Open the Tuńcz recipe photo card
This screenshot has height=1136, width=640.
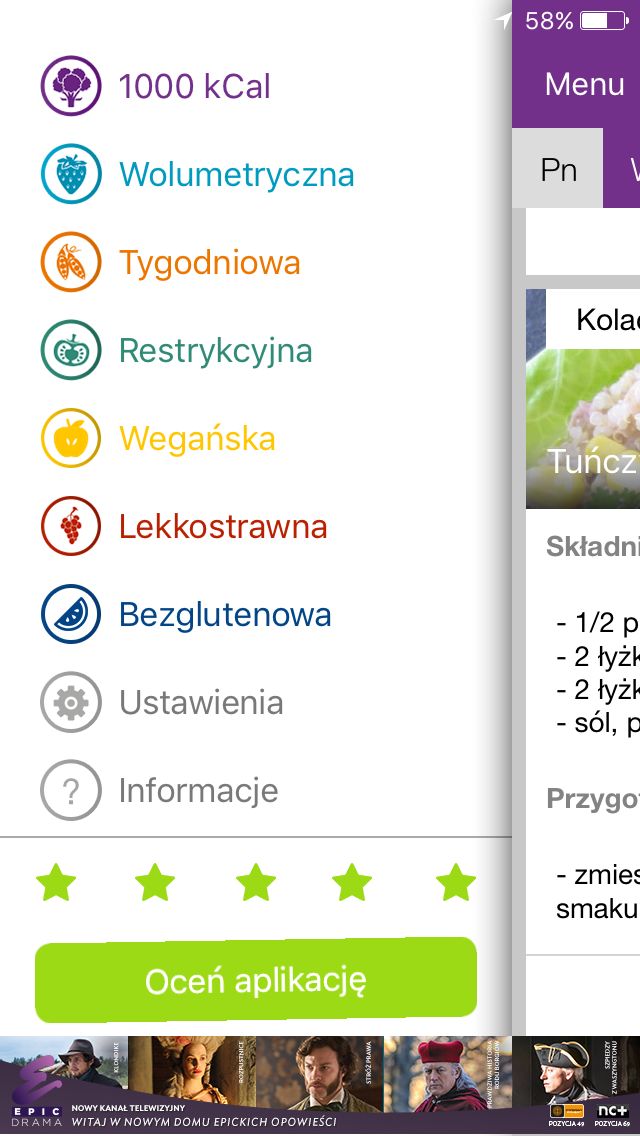point(583,398)
